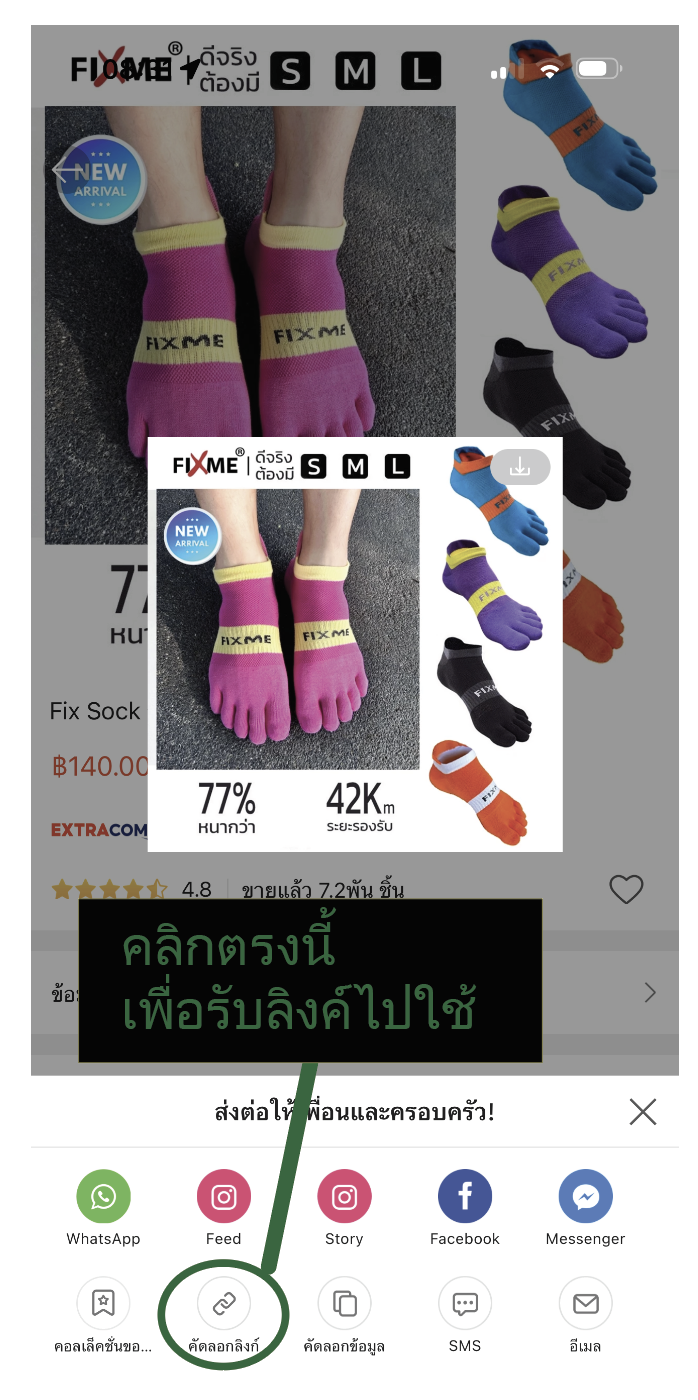Share the product by SMS
Screen dimensions: 698x1400
coord(465,1303)
